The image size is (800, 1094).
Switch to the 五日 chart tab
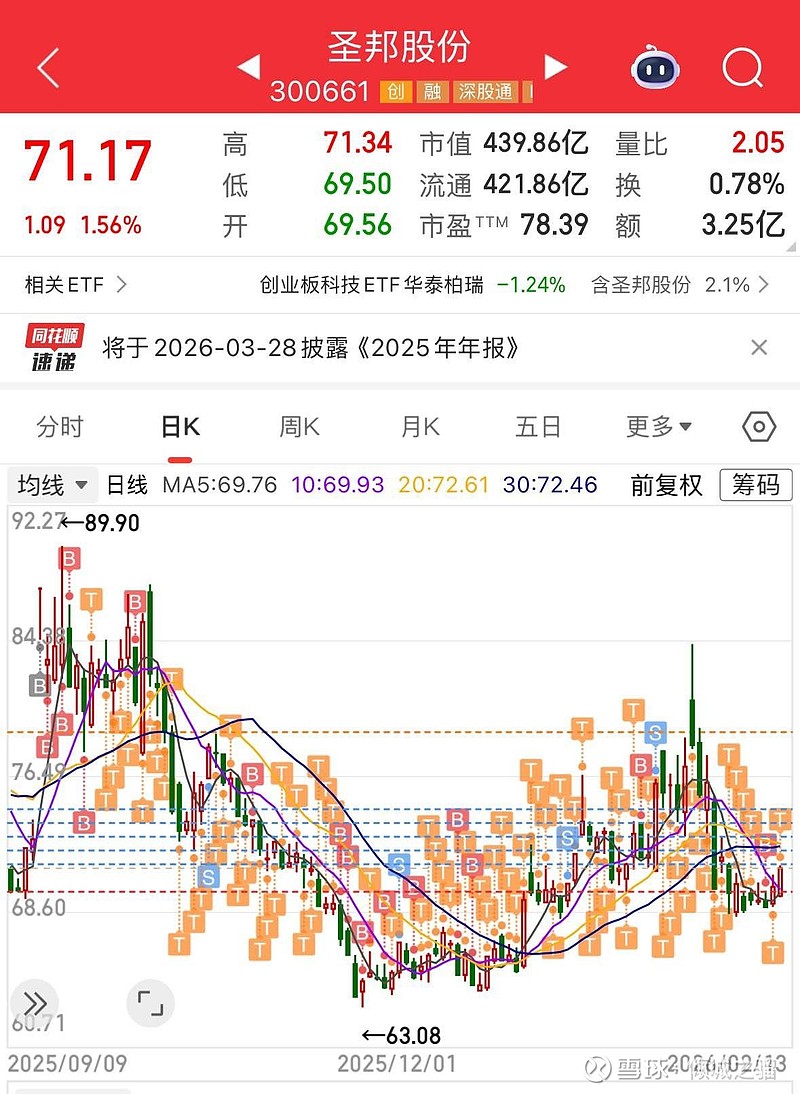[538, 428]
